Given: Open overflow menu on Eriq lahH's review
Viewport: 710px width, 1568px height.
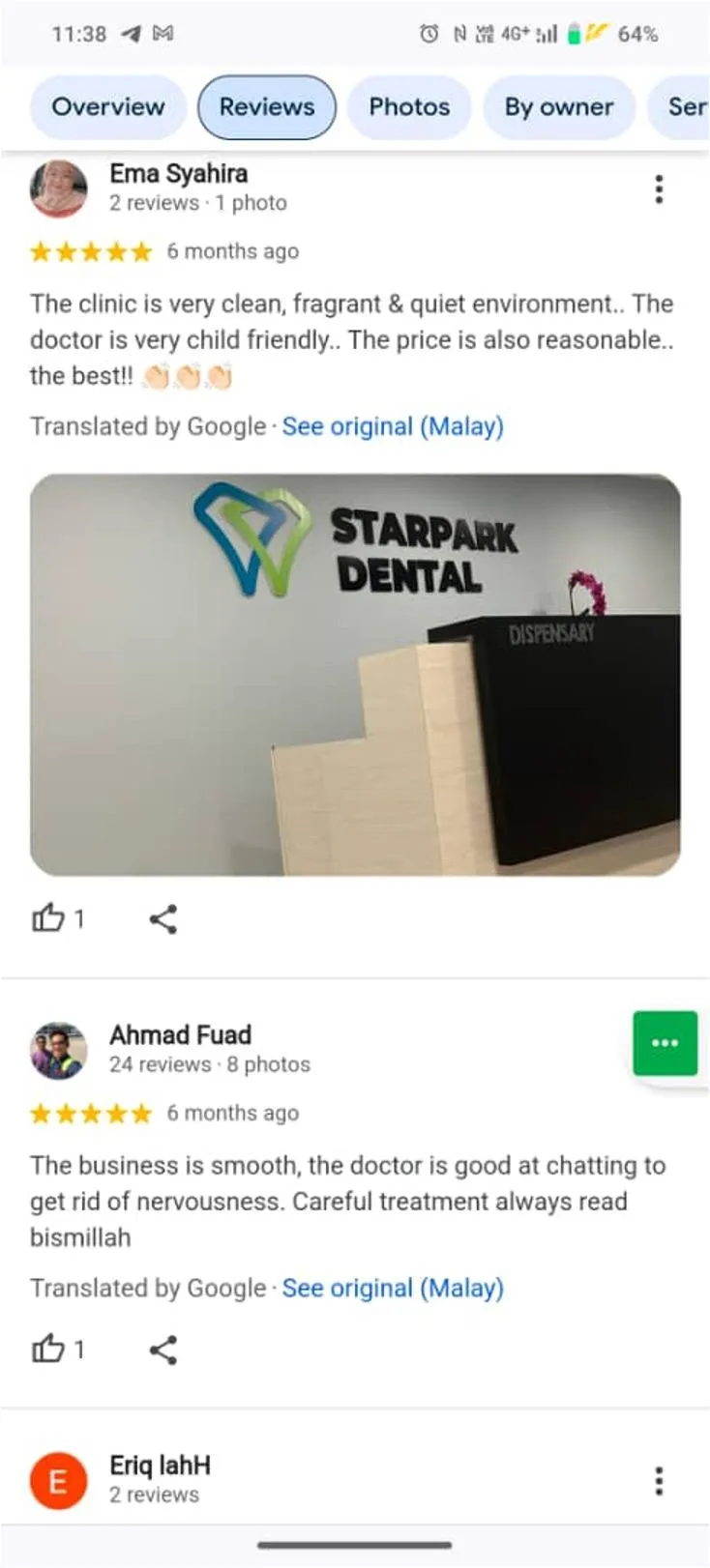Looking at the screenshot, I should click(x=659, y=1480).
